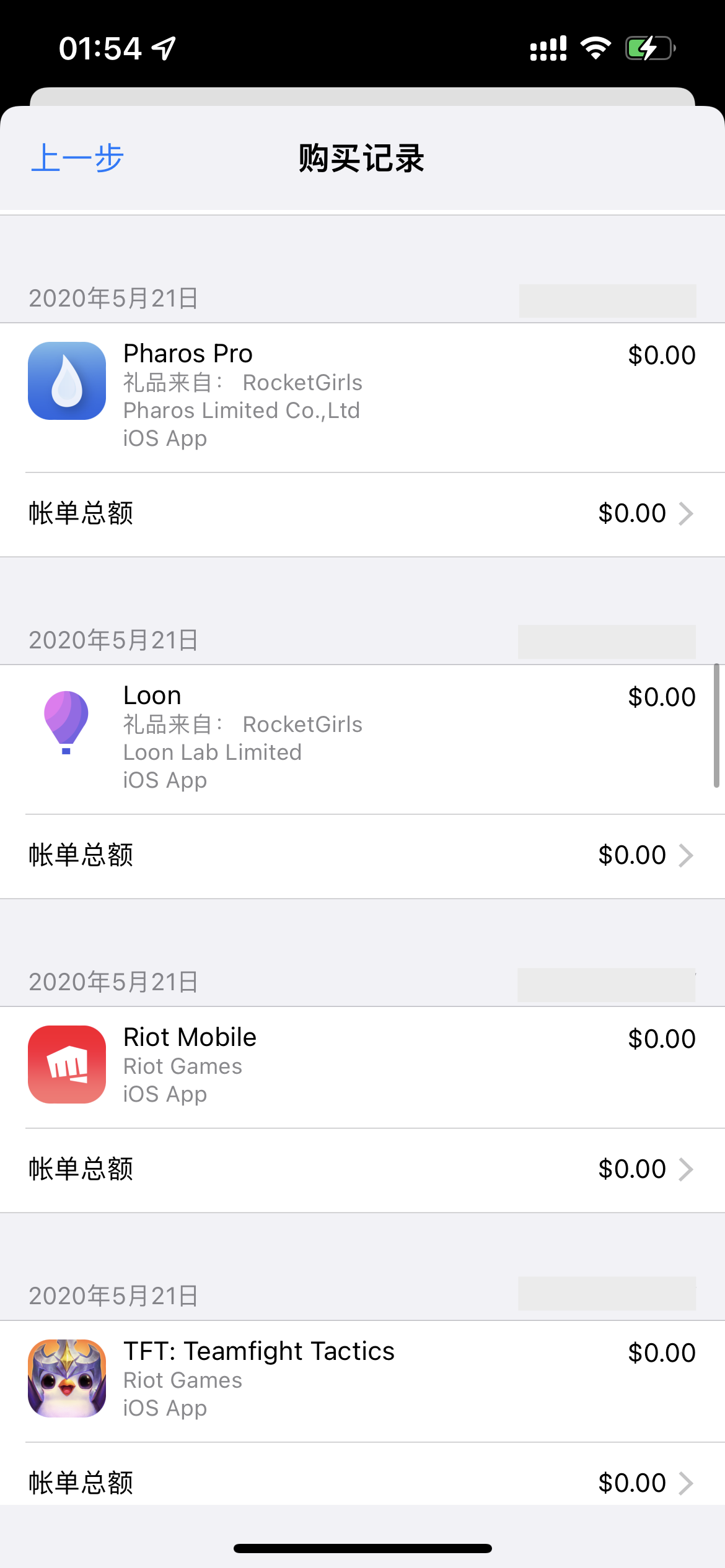Go back via 上一步

tap(78, 158)
